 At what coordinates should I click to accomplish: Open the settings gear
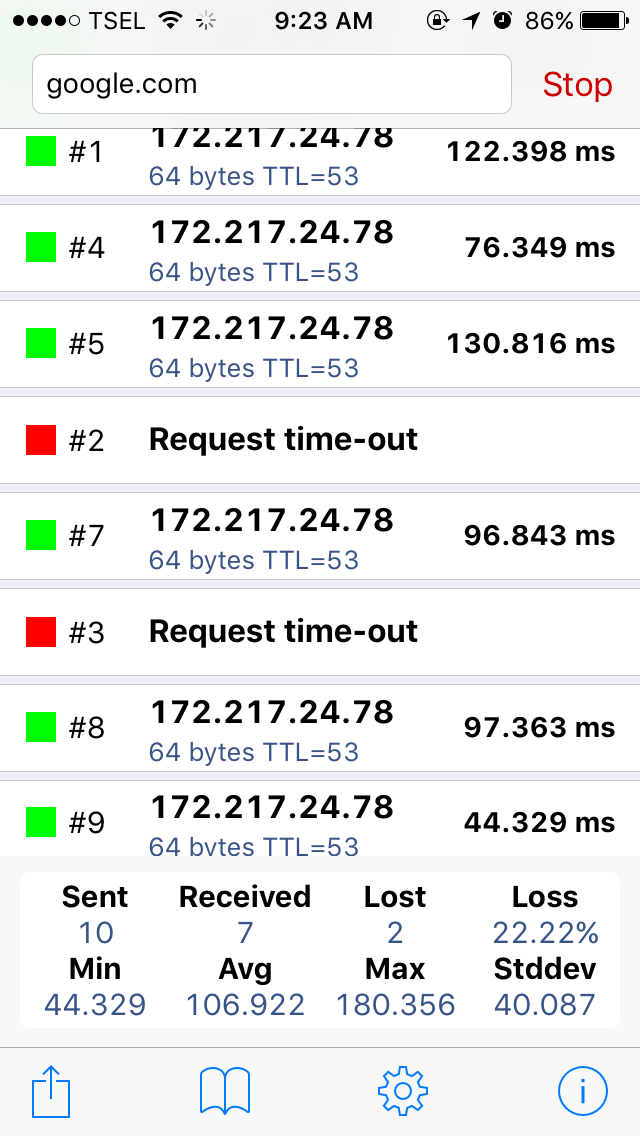click(x=403, y=1090)
